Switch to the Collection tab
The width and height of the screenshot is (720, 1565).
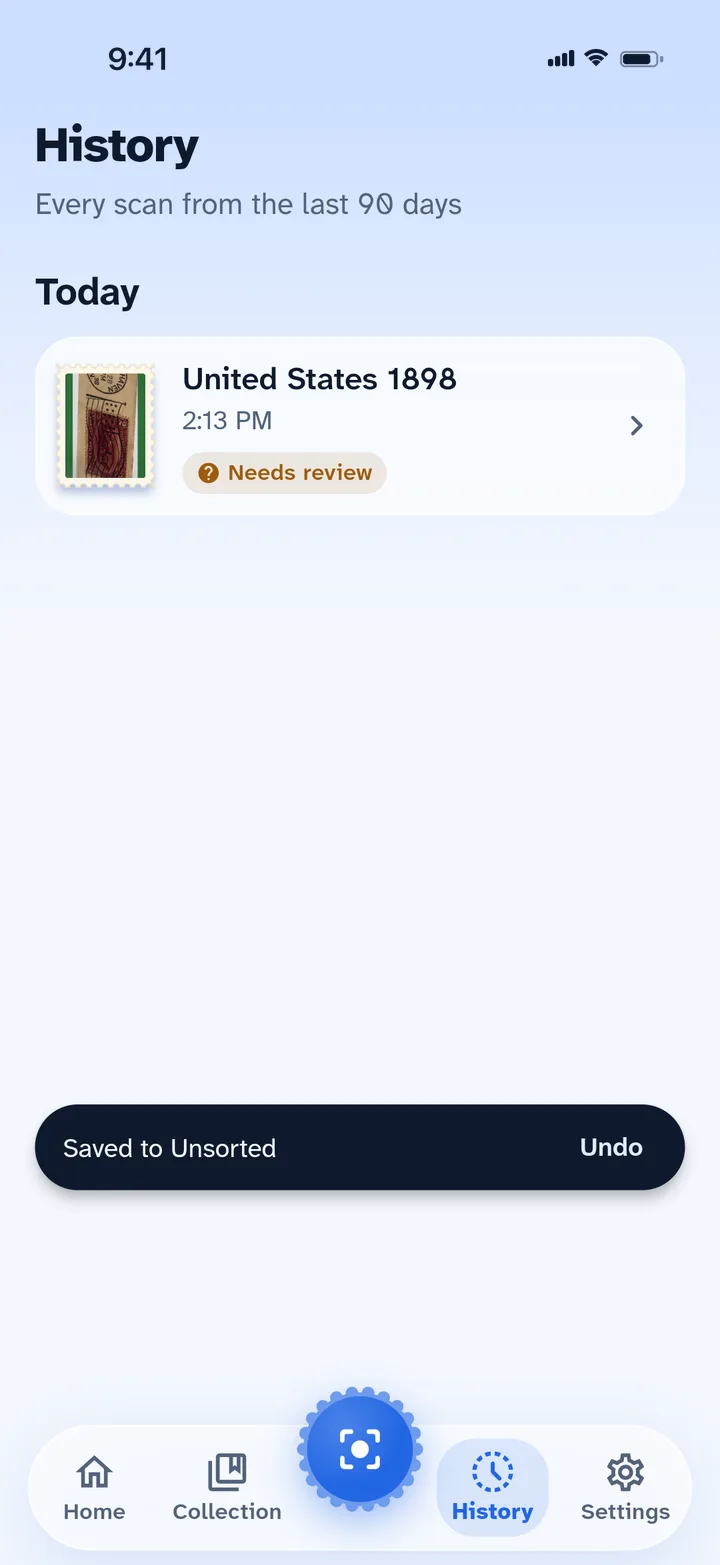[227, 1488]
